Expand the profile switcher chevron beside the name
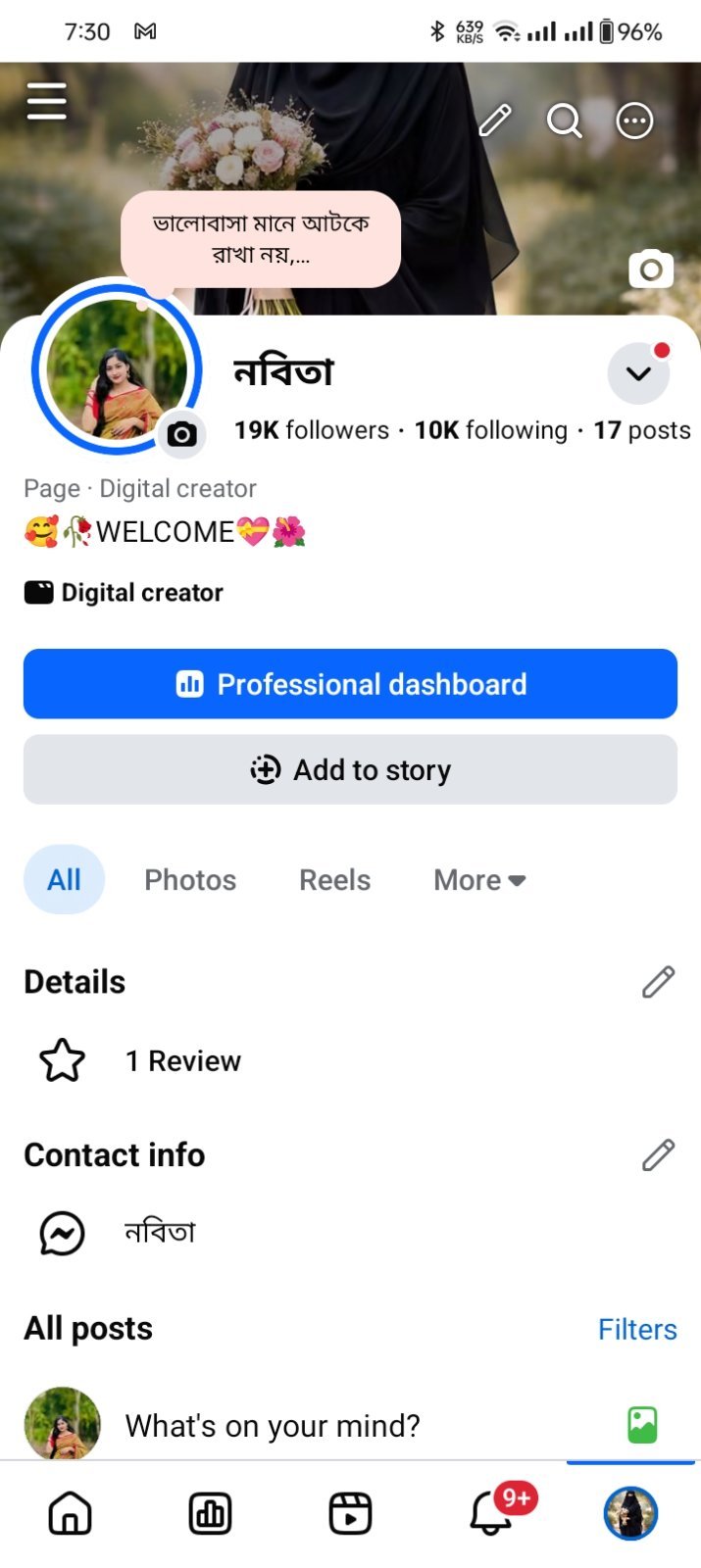701x1568 pixels. [638, 373]
